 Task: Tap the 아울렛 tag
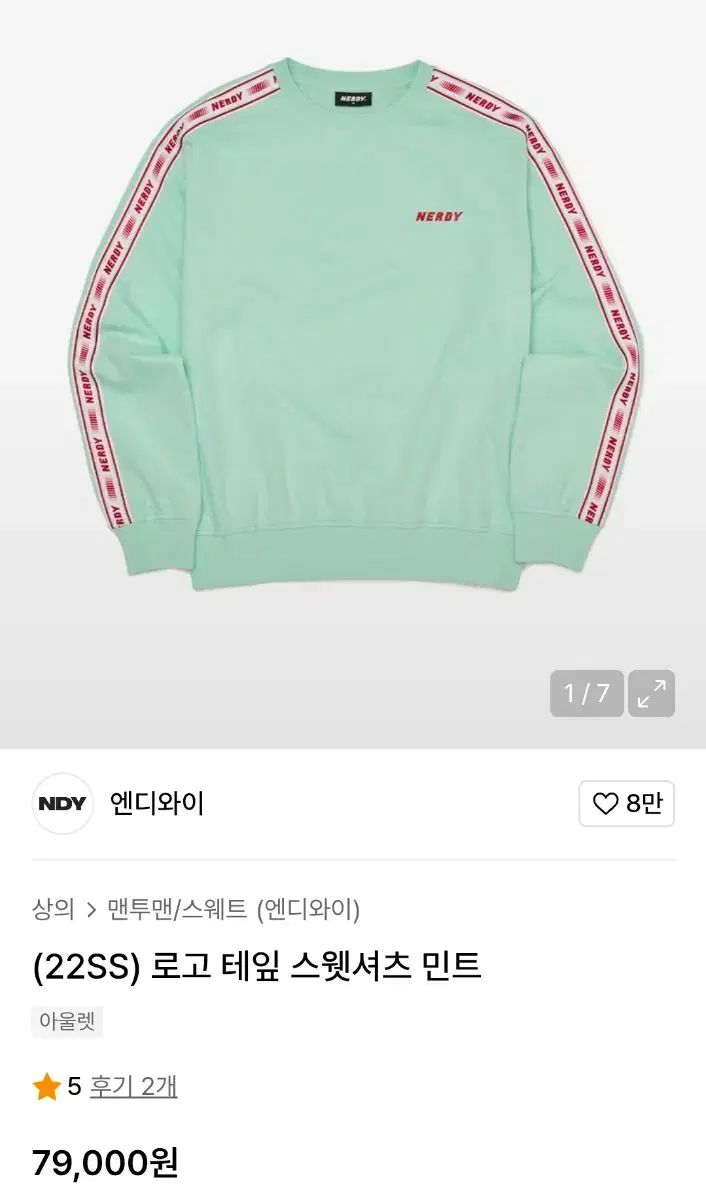click(x=67, y=1021)
